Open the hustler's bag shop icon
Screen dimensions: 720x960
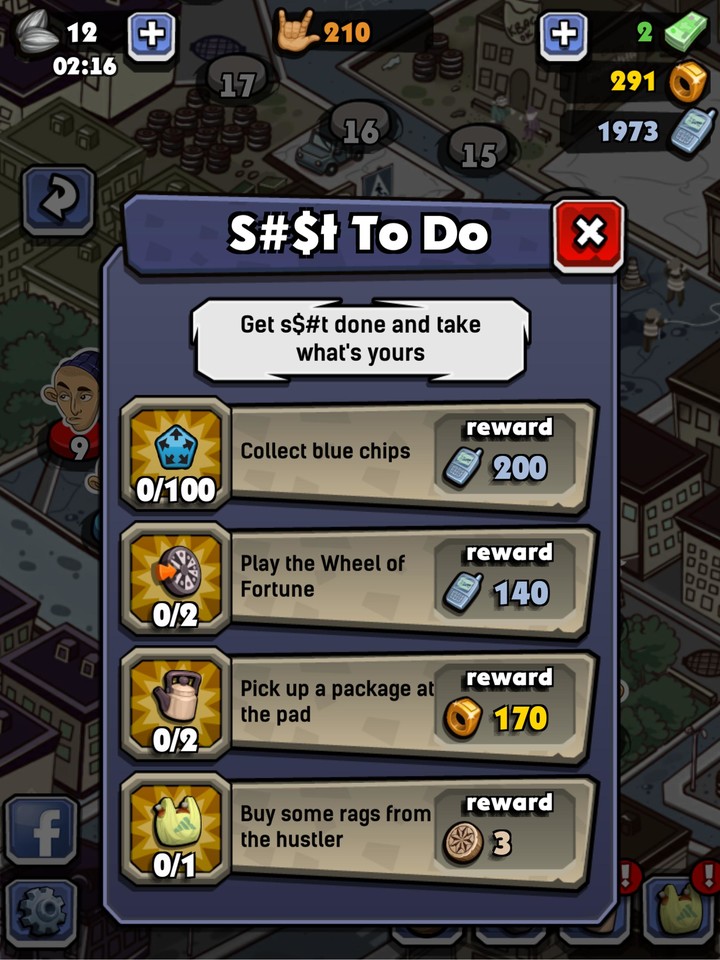pos(680,908)
